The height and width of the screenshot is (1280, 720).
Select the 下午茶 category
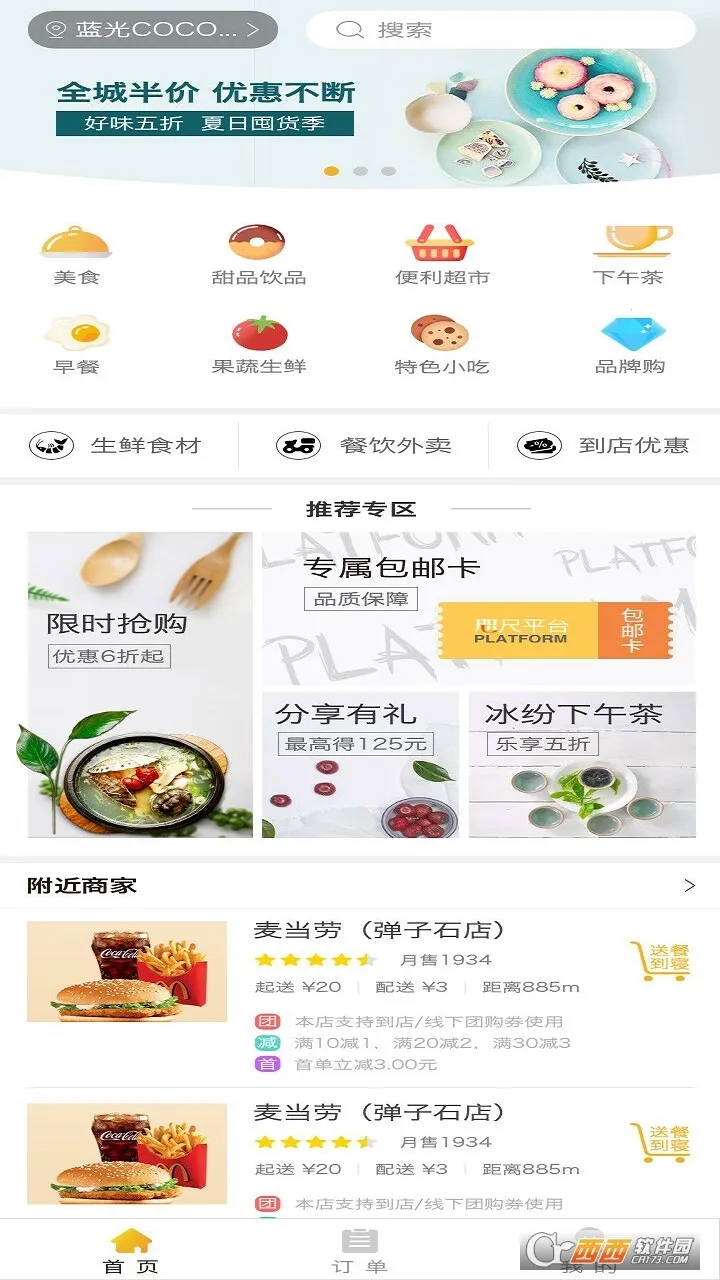628,256
